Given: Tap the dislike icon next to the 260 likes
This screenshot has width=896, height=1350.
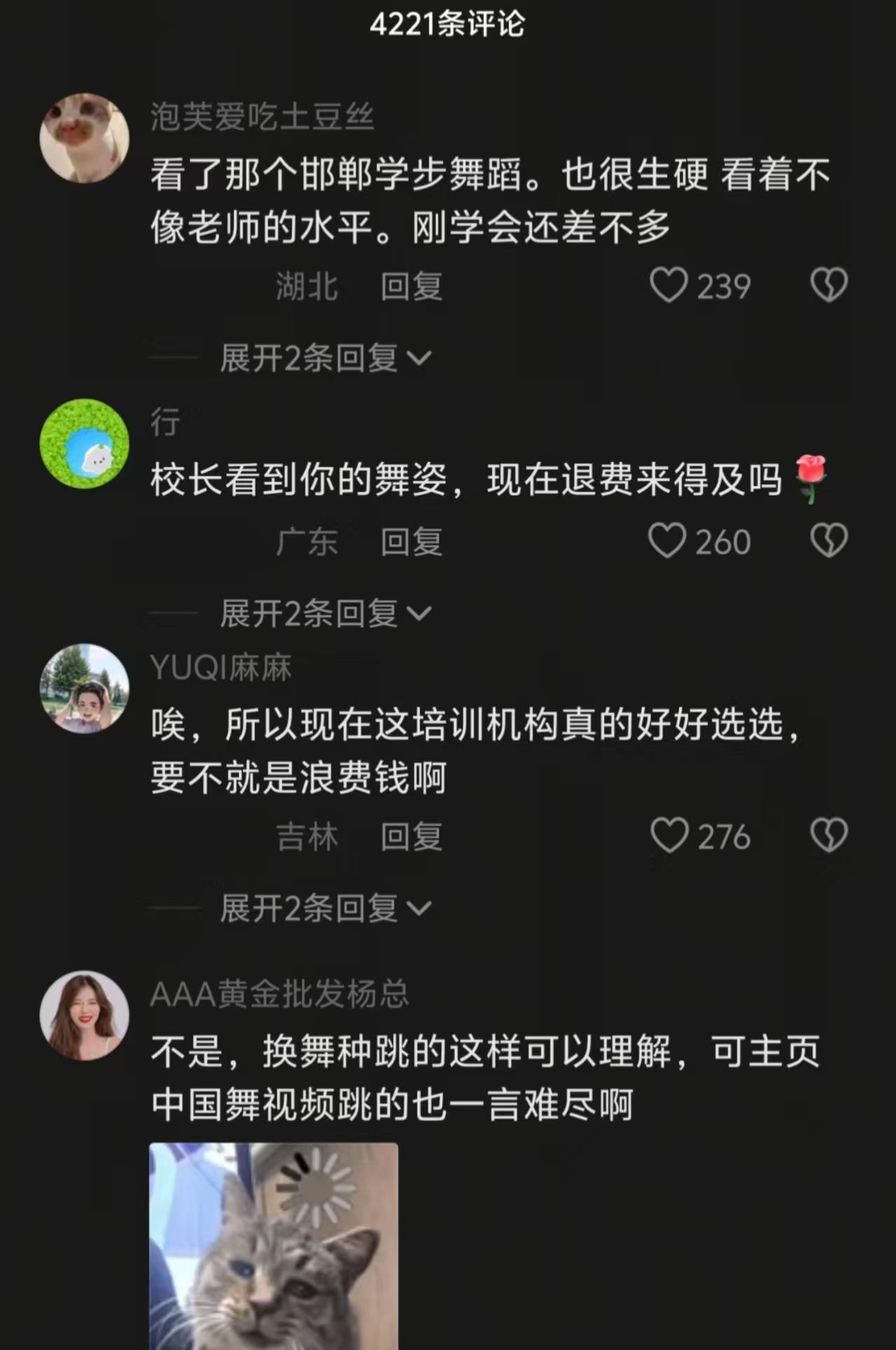Looking at the screenshot, I should point(830,540).
